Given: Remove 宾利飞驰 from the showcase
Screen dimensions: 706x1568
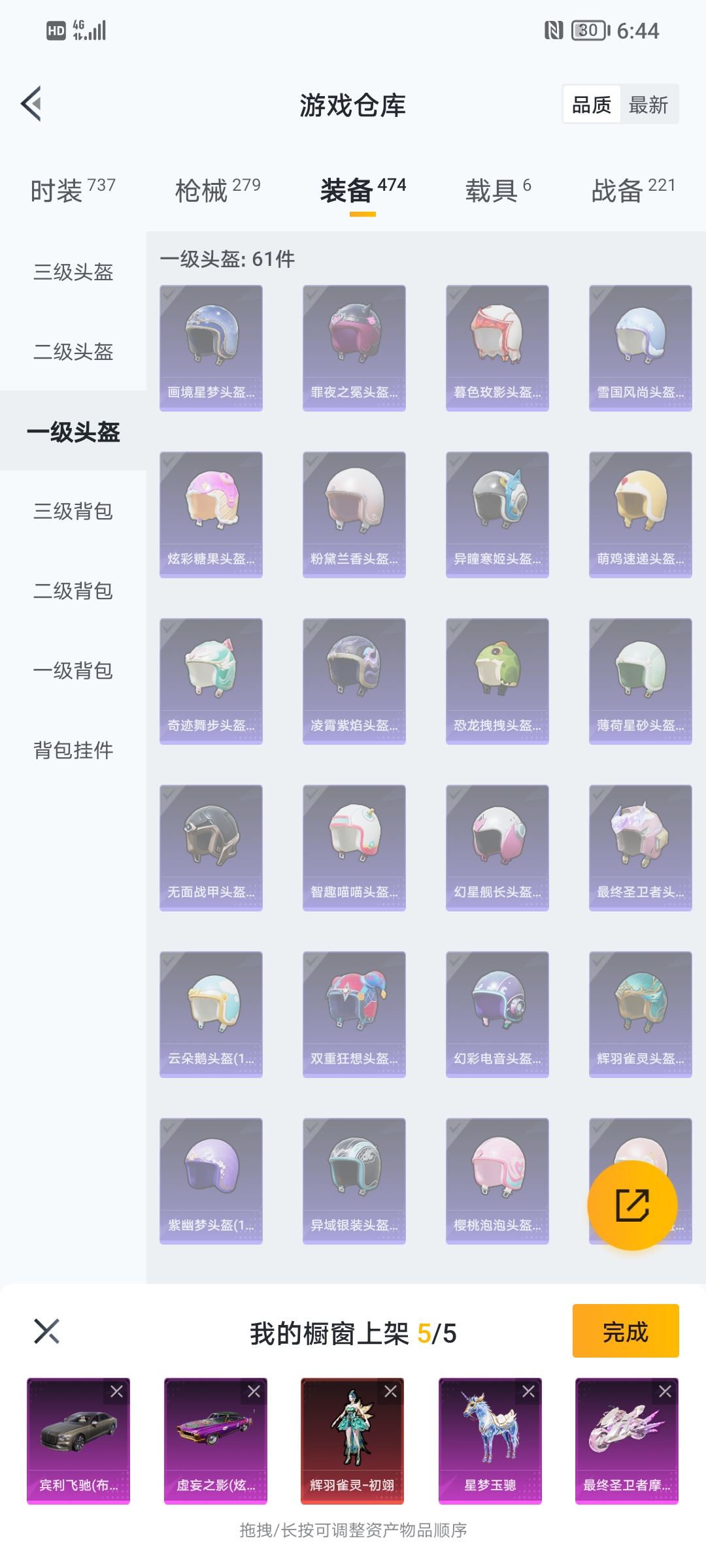Looking at the screenshot, I should pyautogui.click(x=117, y=1392).
